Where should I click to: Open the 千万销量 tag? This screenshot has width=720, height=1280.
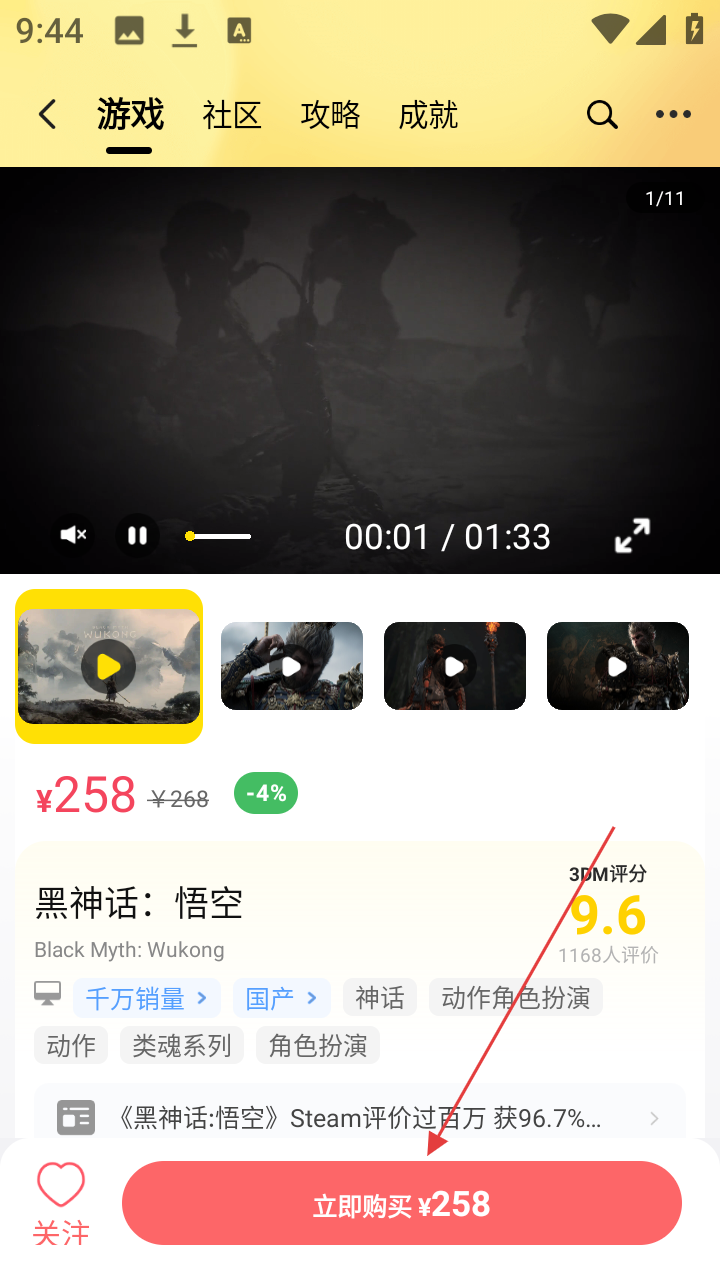[146, 998]
